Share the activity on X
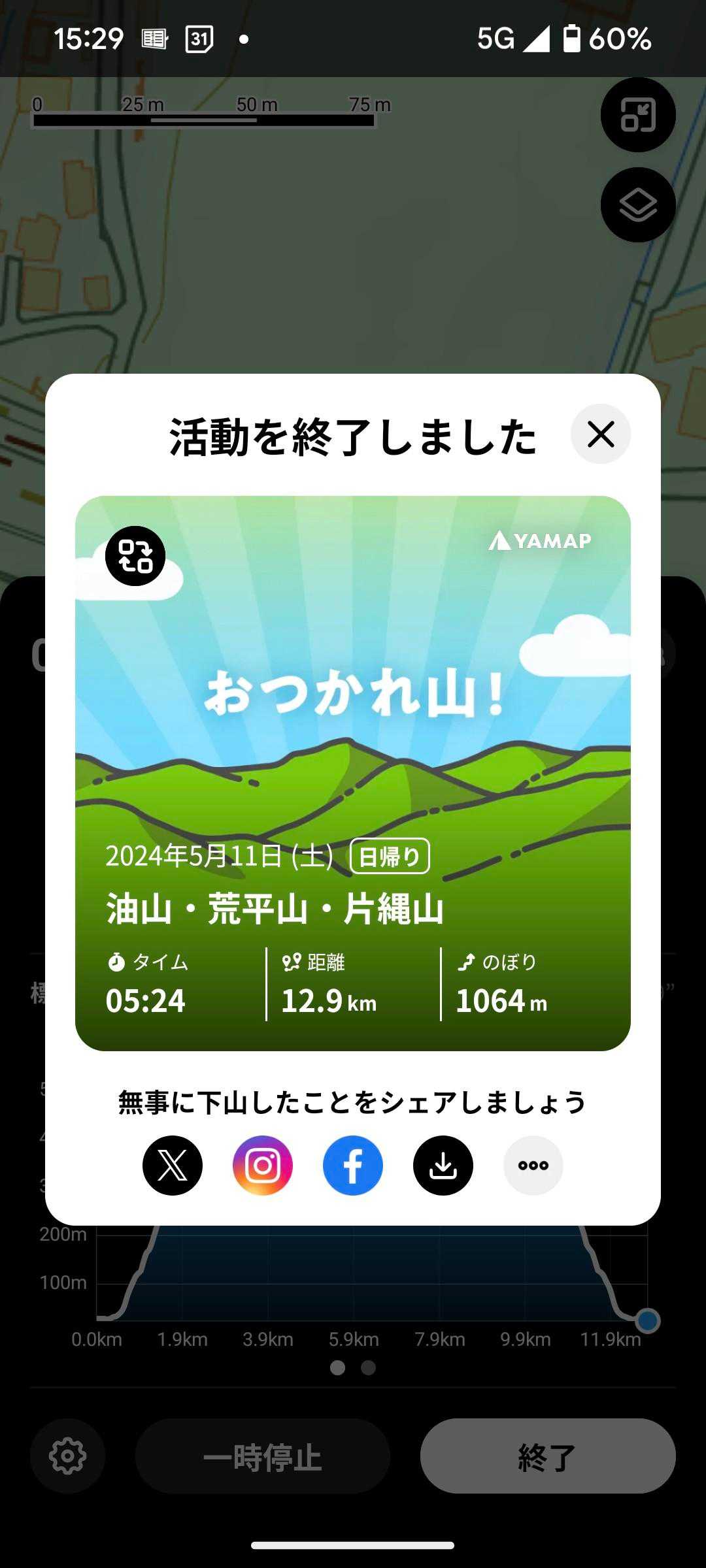The height and width of the screenshot is (1568, 706). (x=173, y=1166)
